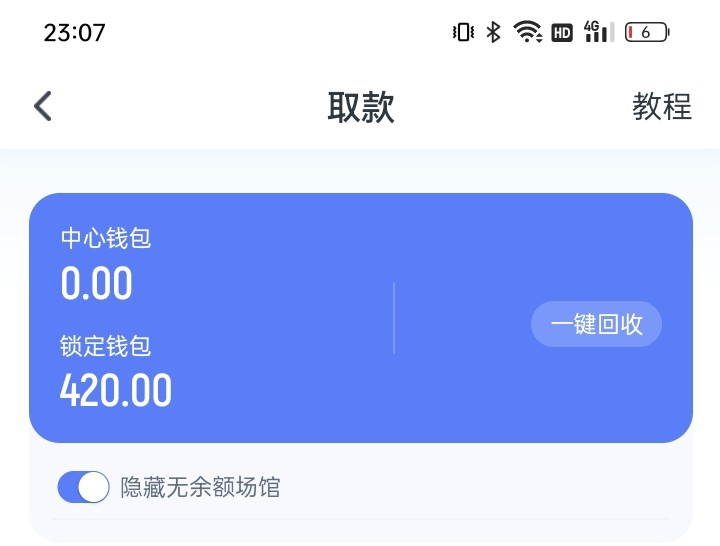The width and height of the screenshot is (720, 546).
Task: Open the 教程 tutorial
Action: pyautogui.click(x=661, y=106)
